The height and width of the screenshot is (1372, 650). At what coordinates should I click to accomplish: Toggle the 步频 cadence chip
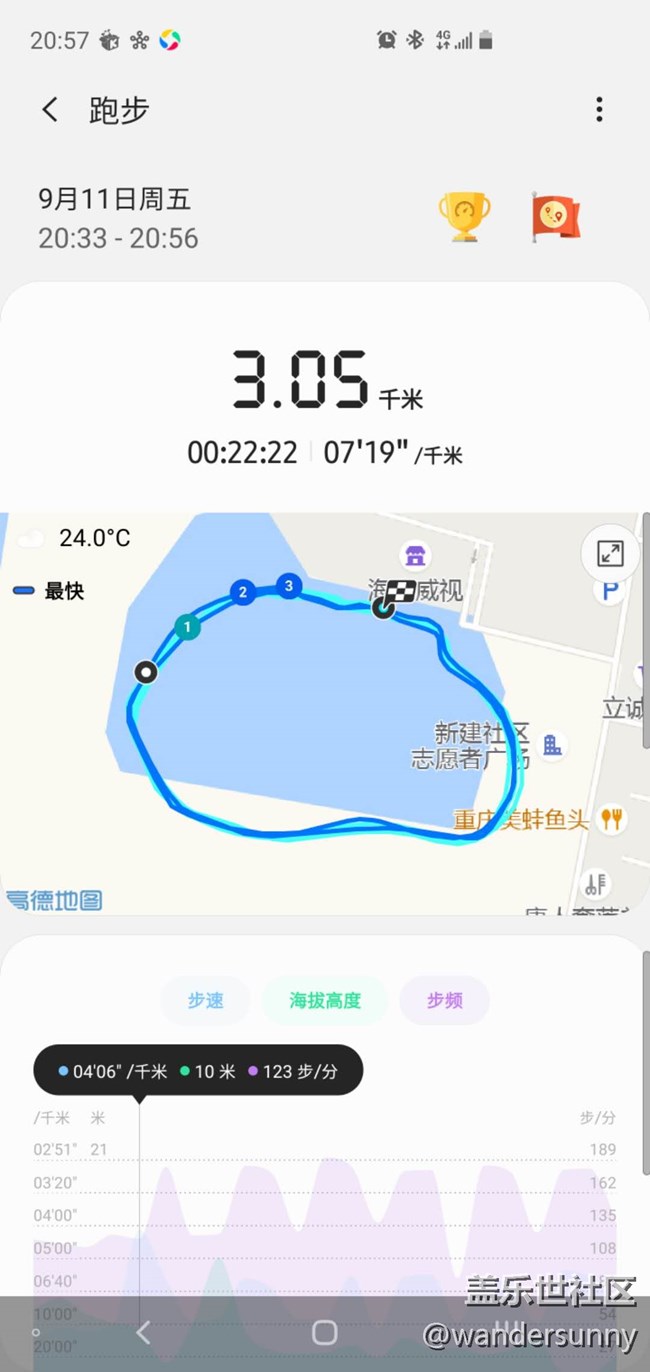444,1000
